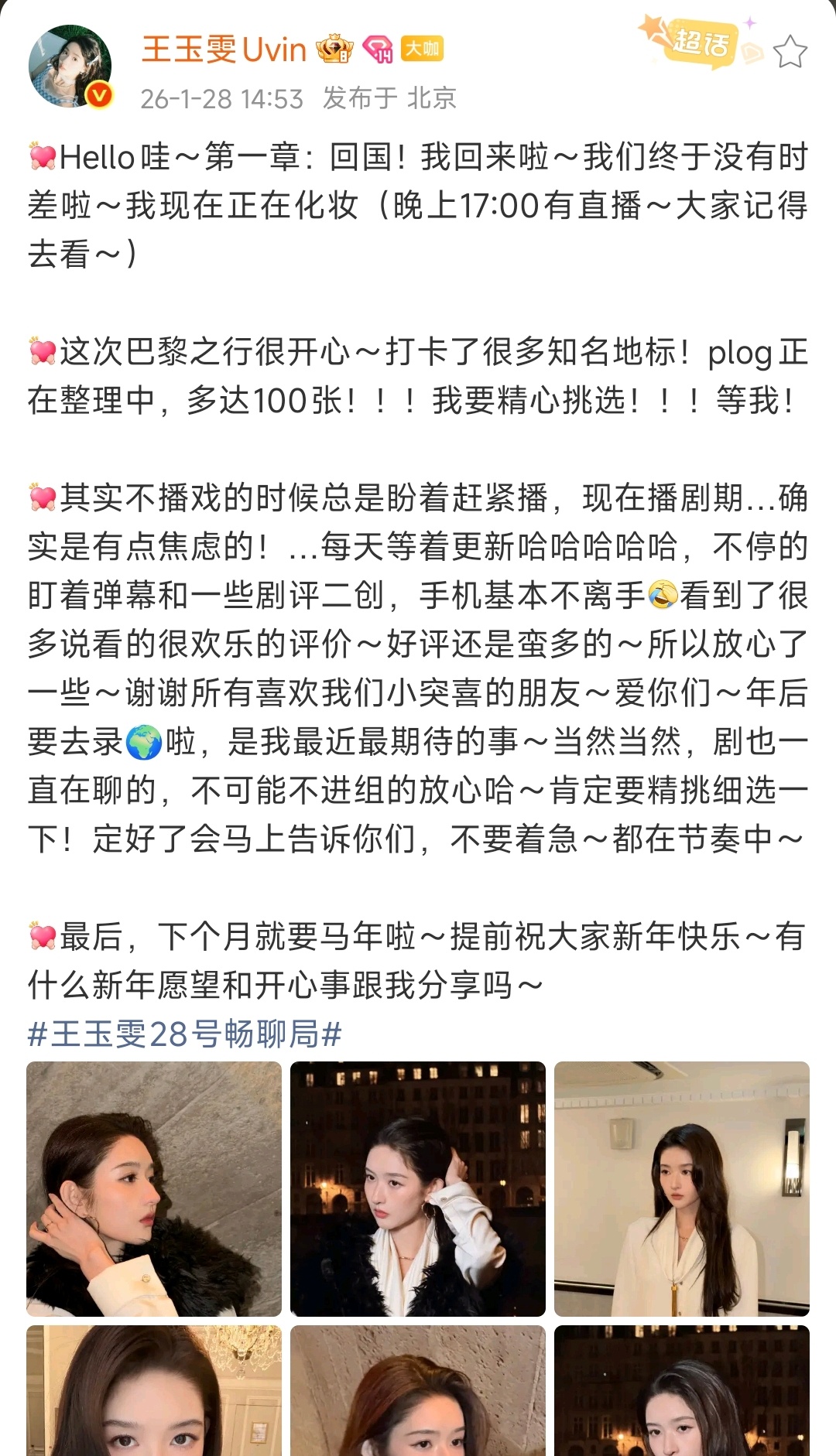
Task: Open the pink diamond VIP level 14 badge
Action: [377, 50]
